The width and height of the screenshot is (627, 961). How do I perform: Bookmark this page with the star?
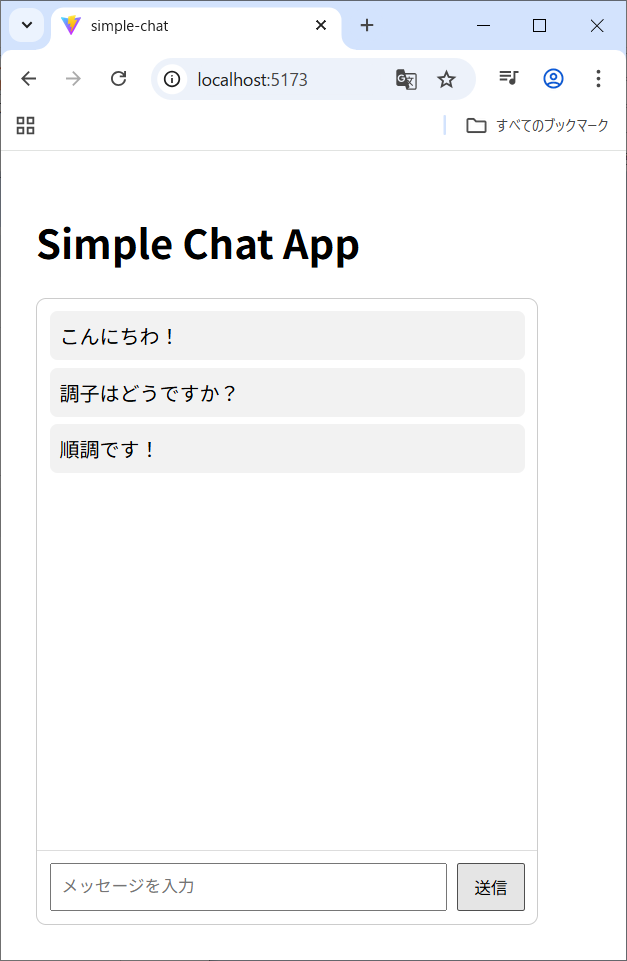(x=446, y=79)
